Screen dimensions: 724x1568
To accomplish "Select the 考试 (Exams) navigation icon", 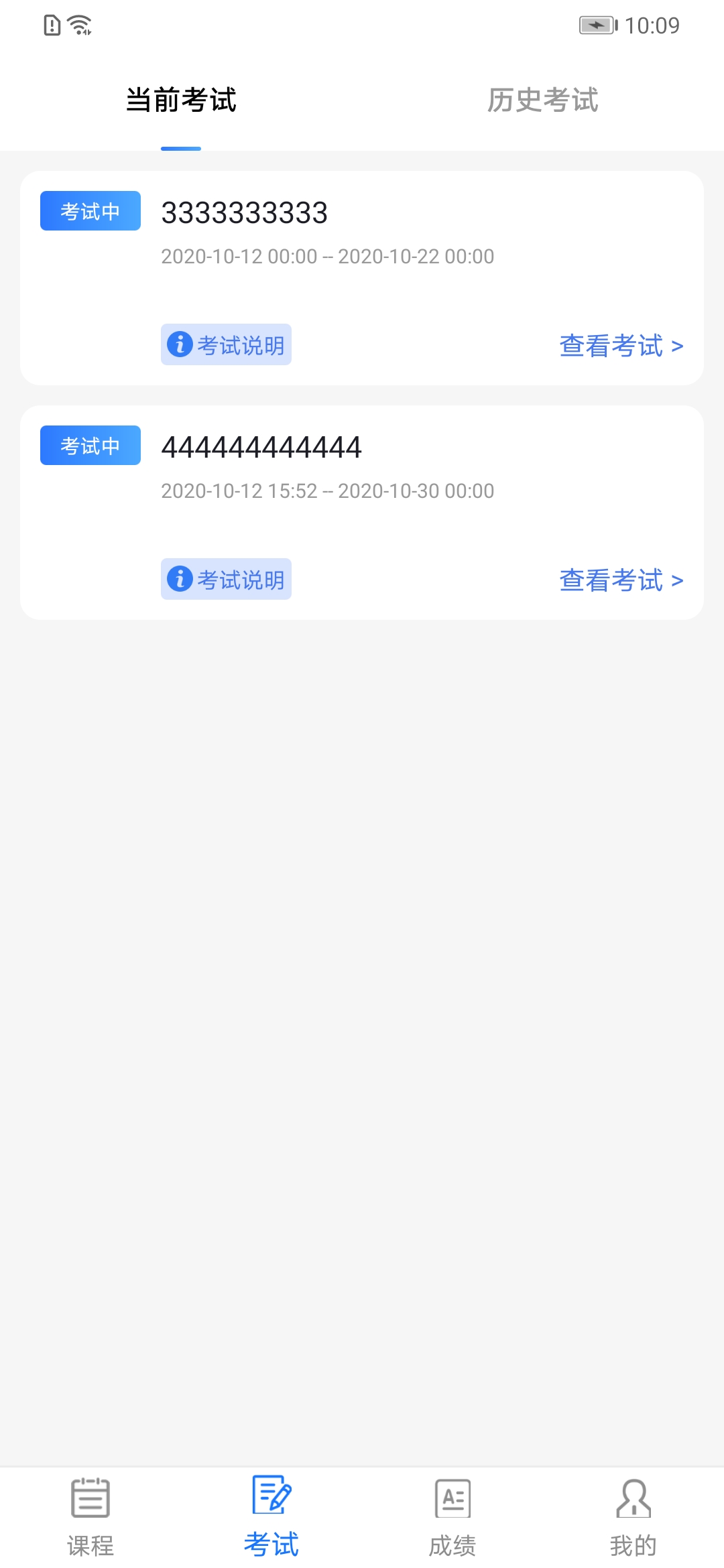I will point(271,1503).
